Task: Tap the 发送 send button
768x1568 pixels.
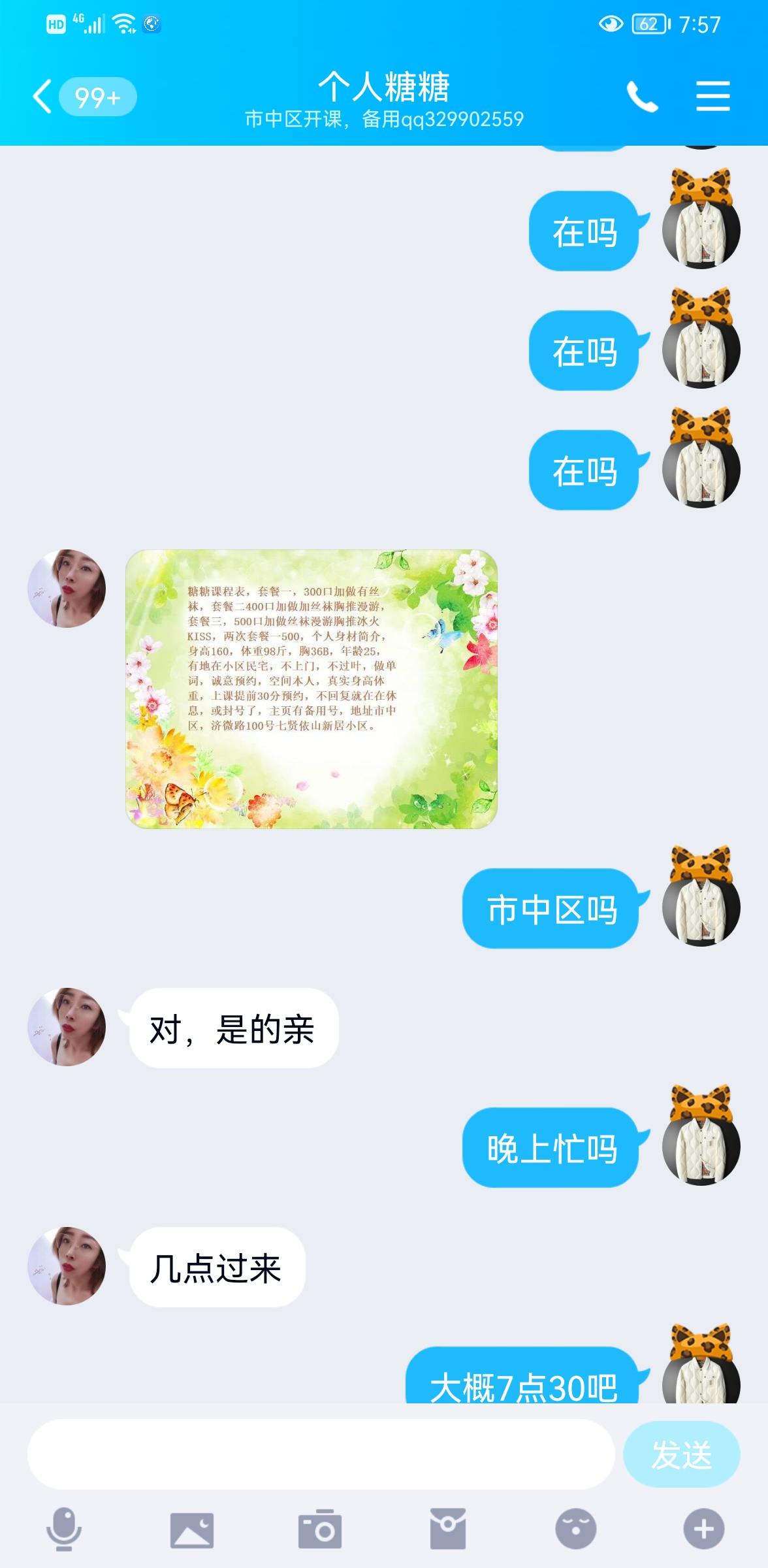Action: [681, 1454]
